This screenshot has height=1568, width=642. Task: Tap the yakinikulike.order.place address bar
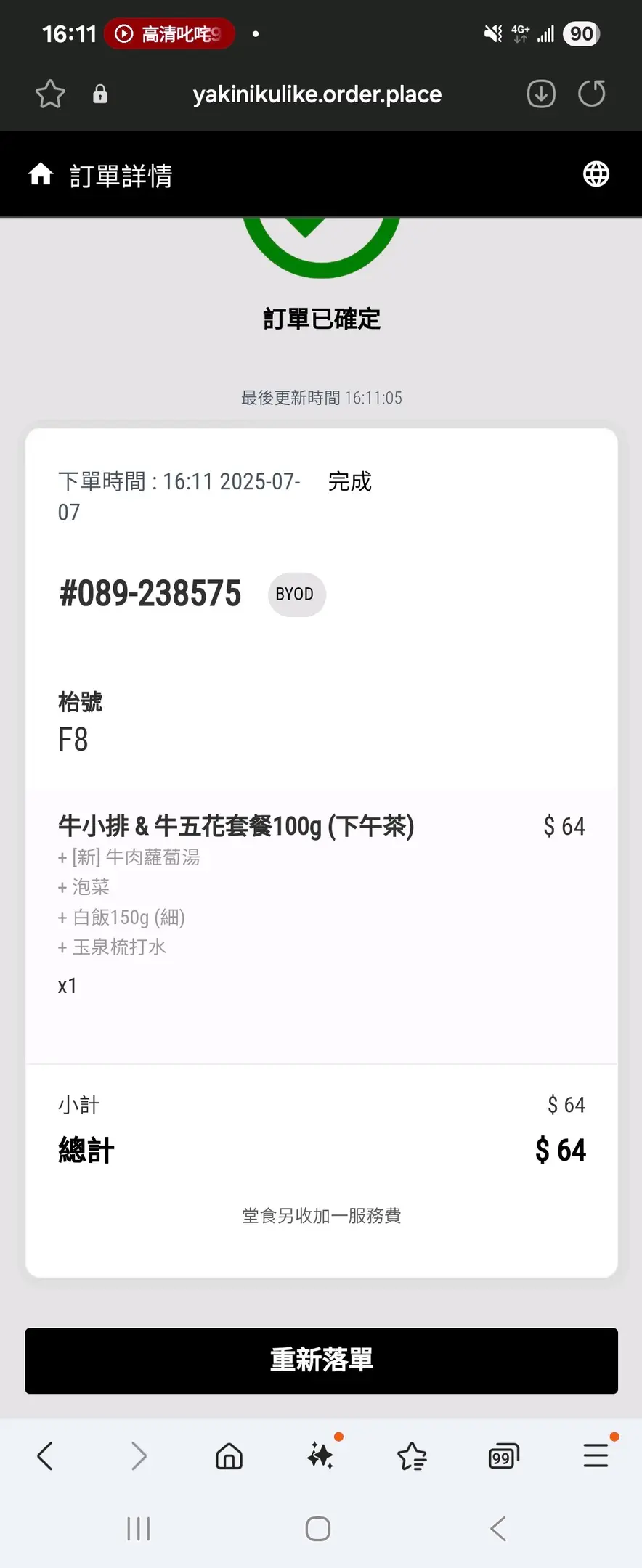pos(317,94)
